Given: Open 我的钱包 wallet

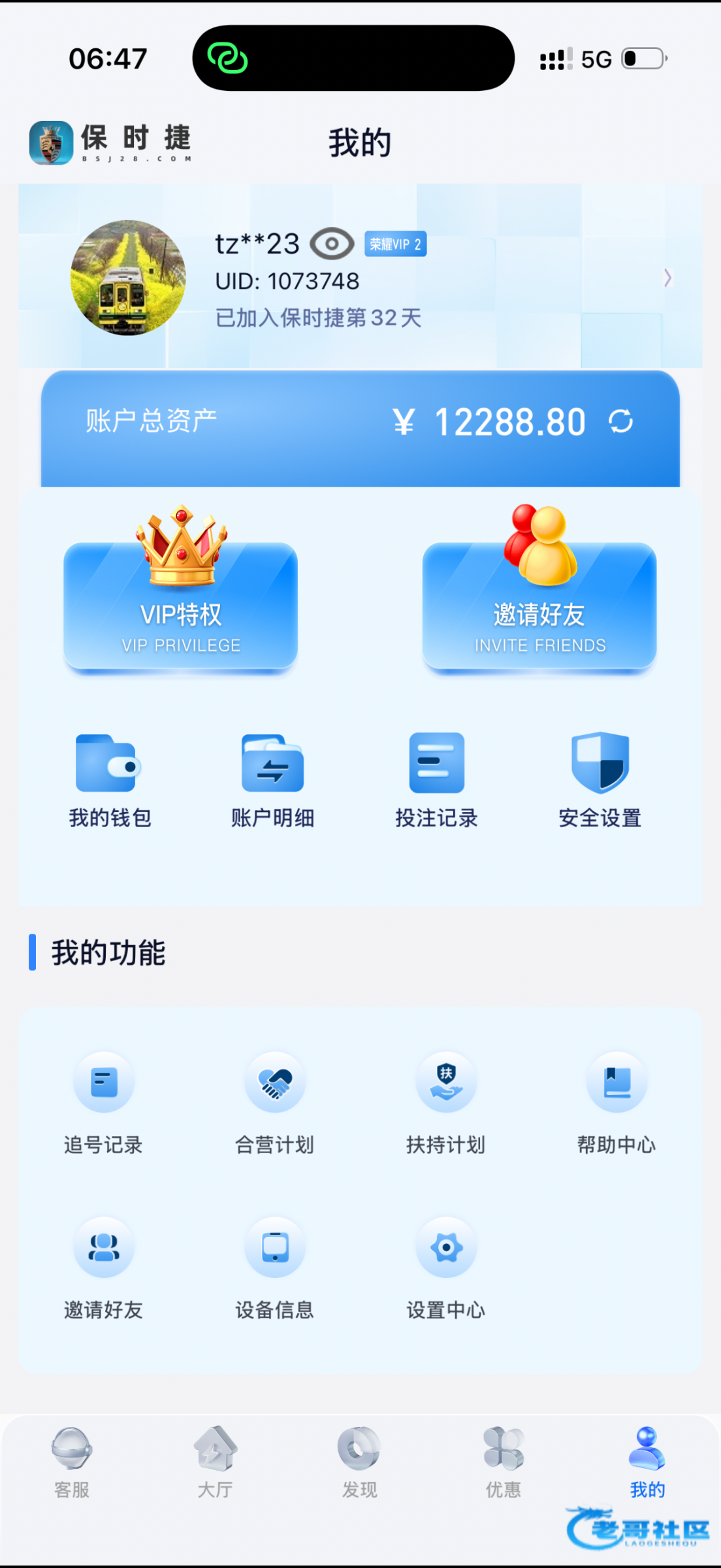Looking at the screenshot, I should [110, 781].
